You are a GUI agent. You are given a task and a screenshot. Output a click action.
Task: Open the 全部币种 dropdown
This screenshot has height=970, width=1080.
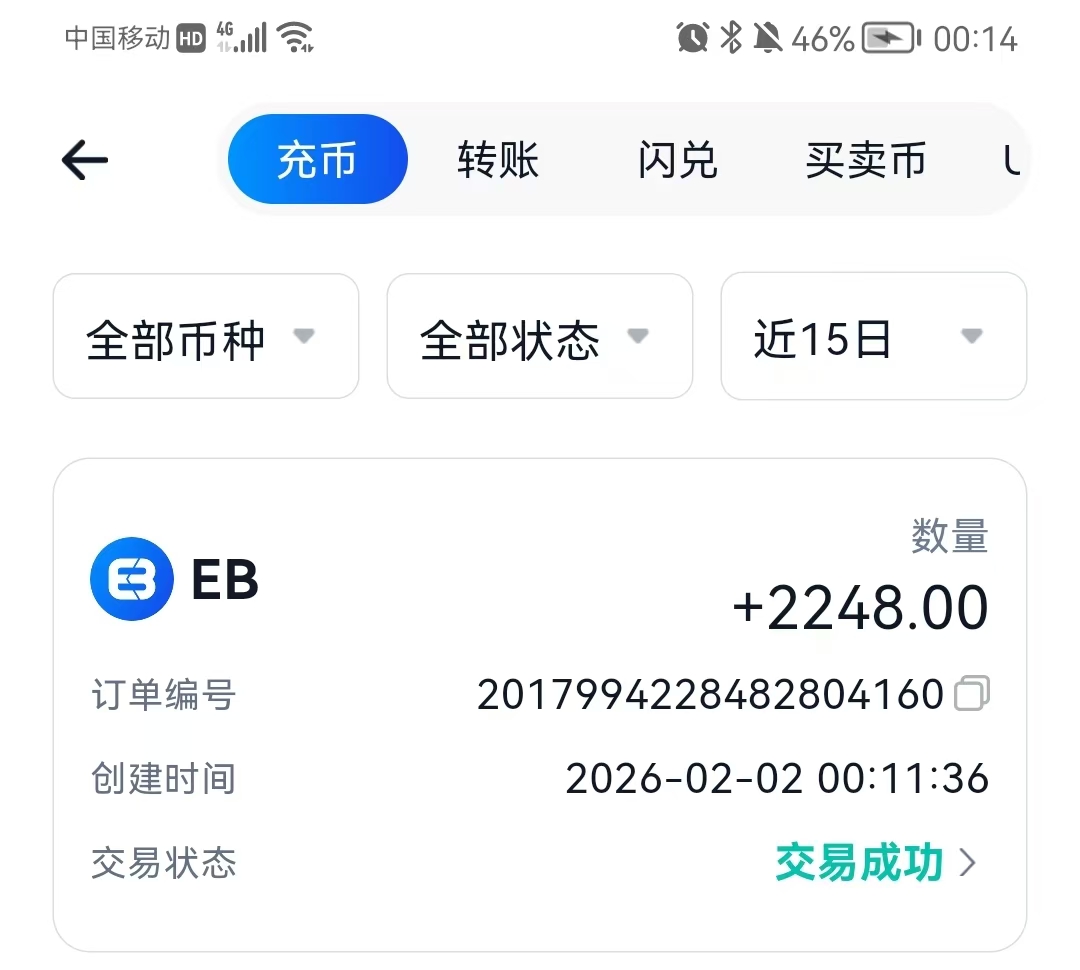[205, 337]
